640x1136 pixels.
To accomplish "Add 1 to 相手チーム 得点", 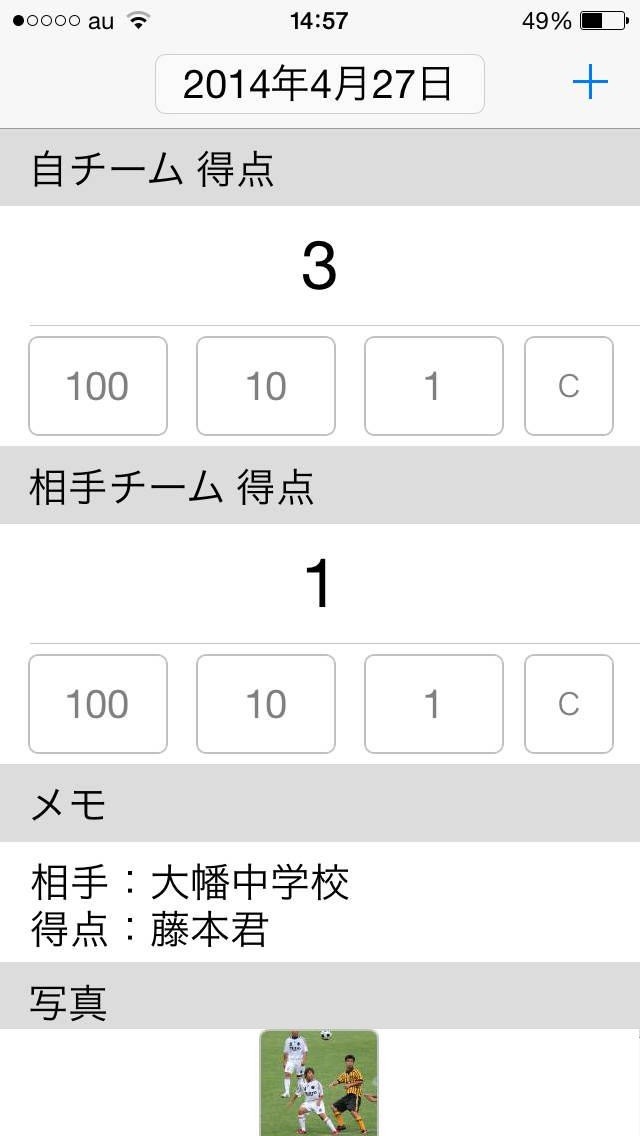I will (x=433, y=704).
